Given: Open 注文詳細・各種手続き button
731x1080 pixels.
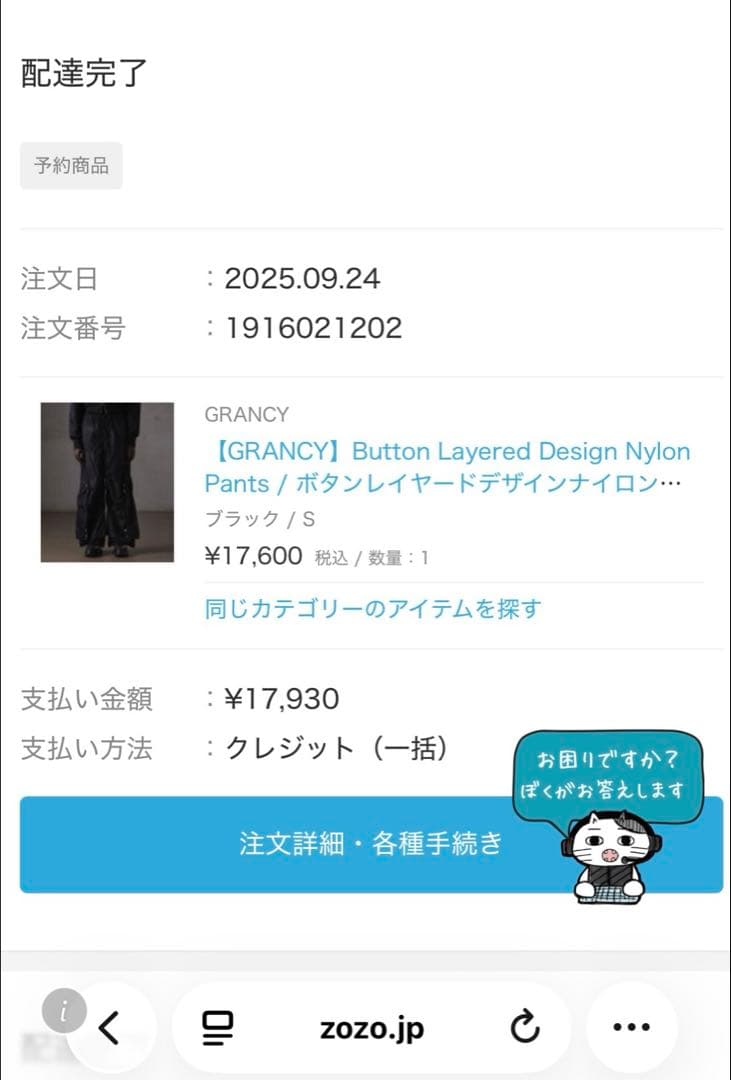Looking at the screenshot, I should coord(300,844).
